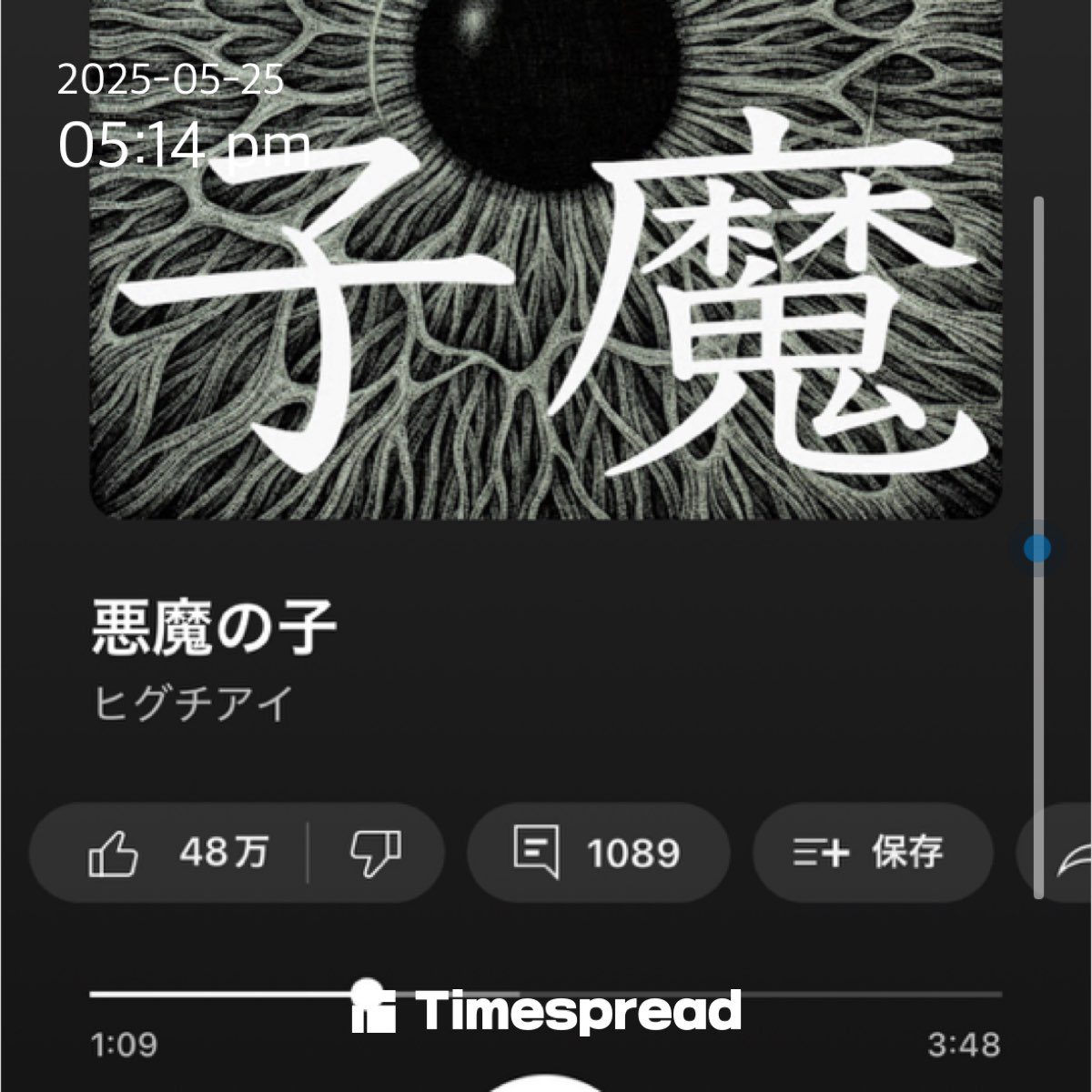The height and width of the screenshot is (1092, 1092).
Task: Tap the play/pause button at the bottom
Action: point(546,1083)
